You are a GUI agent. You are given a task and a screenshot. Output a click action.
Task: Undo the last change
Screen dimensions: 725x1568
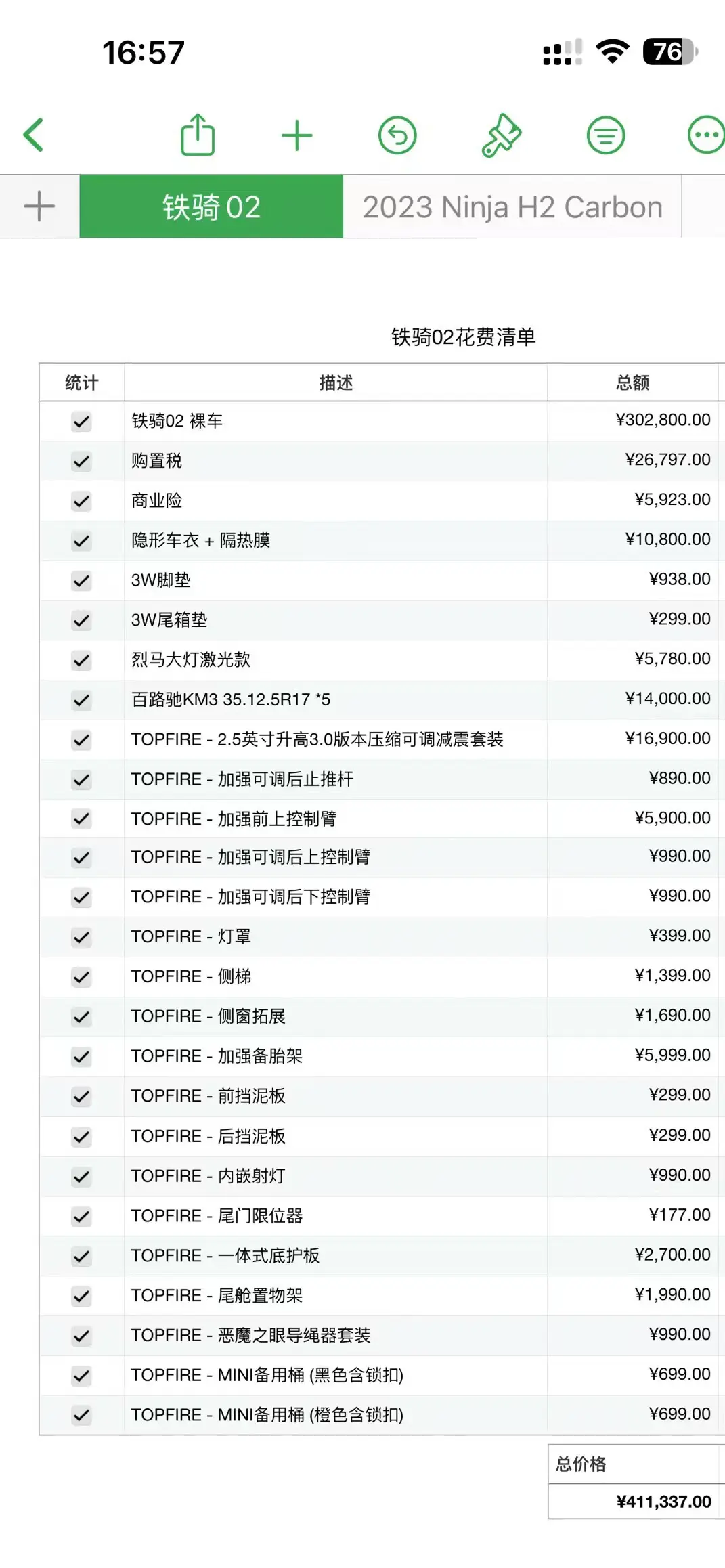[397, 135]
